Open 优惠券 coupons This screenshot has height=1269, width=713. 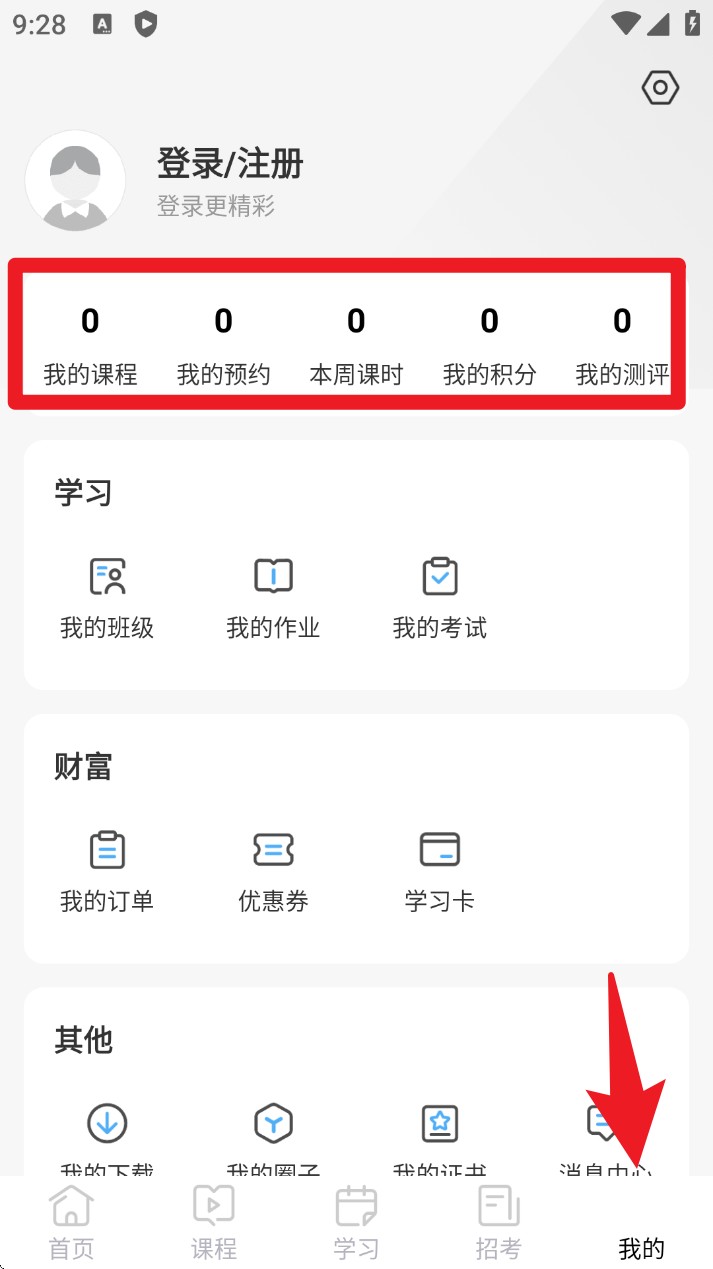click(273, 870)
